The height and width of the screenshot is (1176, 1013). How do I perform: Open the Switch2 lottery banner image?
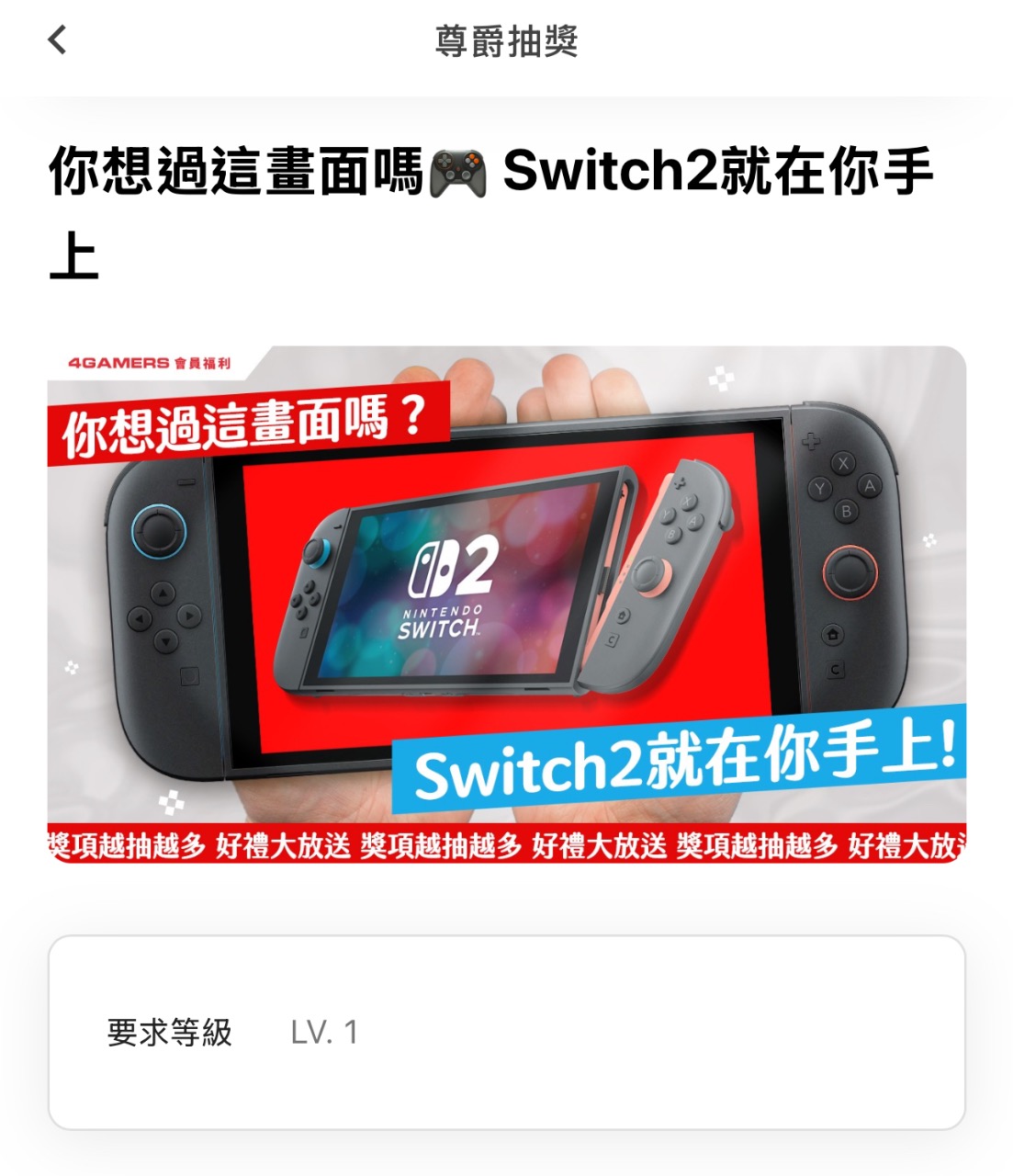(506, 604)
